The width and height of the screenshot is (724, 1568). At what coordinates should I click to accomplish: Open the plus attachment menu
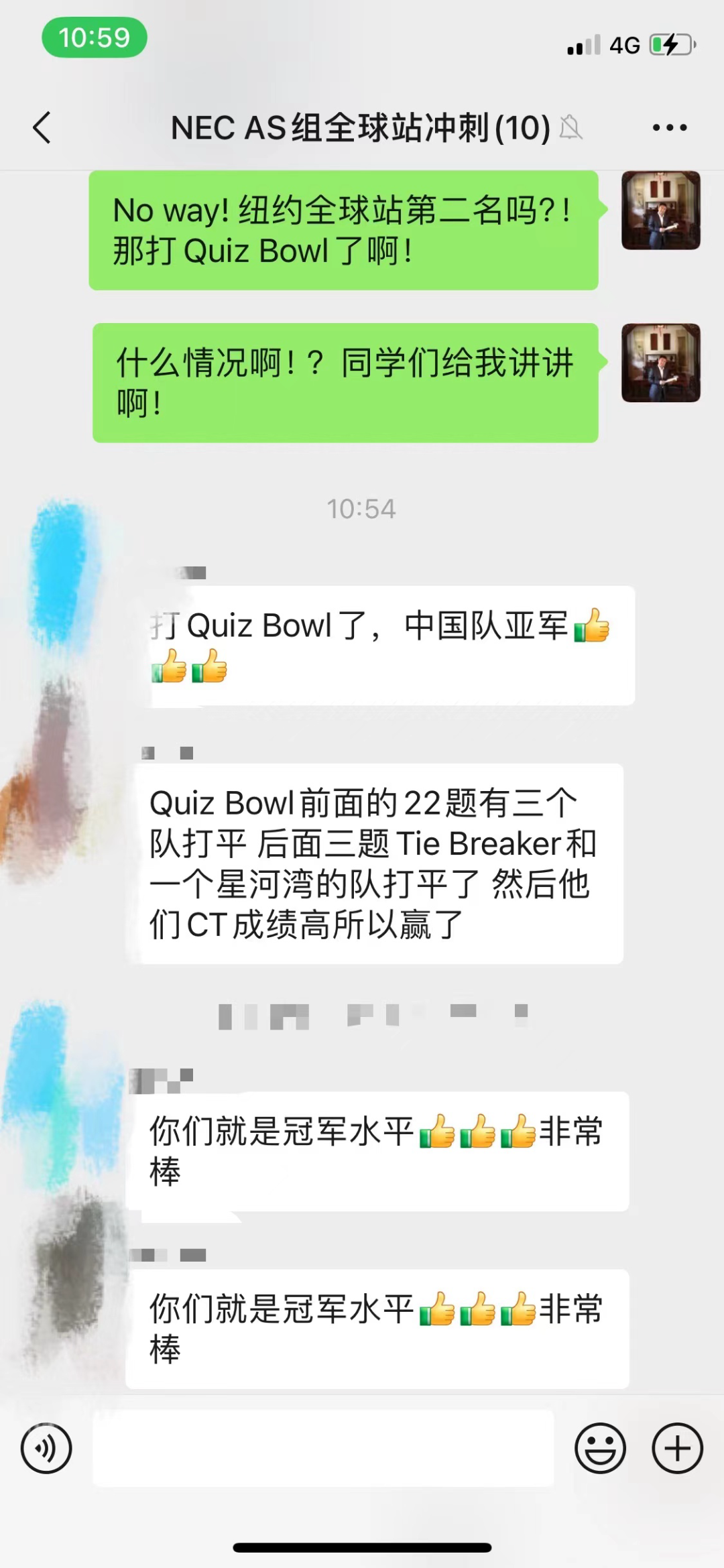677,1448
